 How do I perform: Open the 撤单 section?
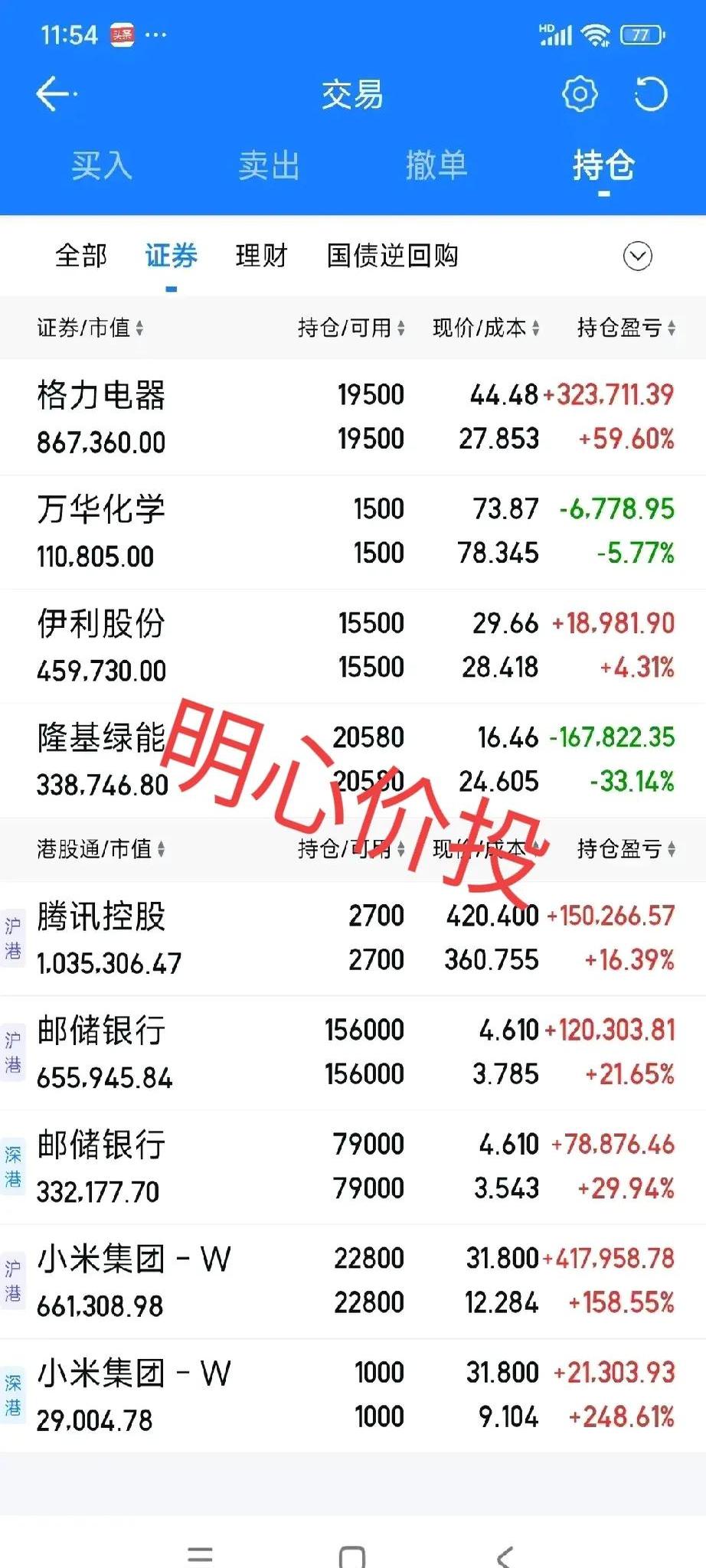[437, 165]
